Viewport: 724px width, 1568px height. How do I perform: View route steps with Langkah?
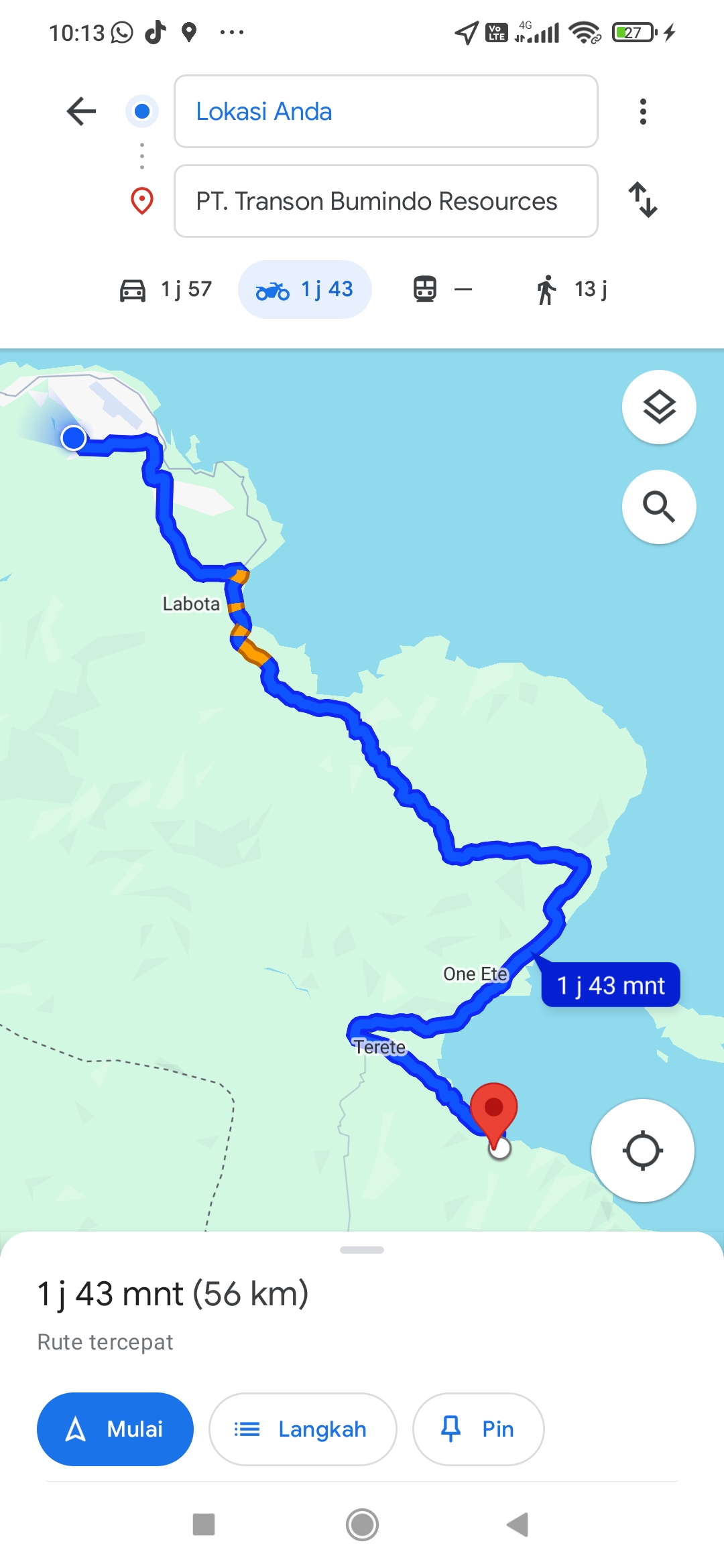[303, 1429]
